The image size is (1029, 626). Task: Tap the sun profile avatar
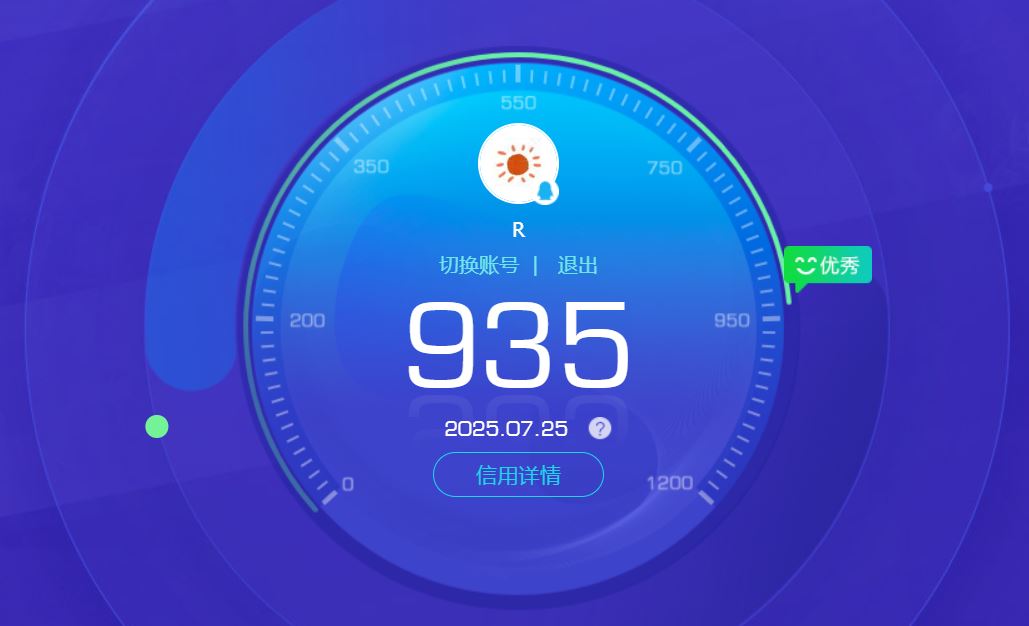pyautogui.click(x=517, y=164)
